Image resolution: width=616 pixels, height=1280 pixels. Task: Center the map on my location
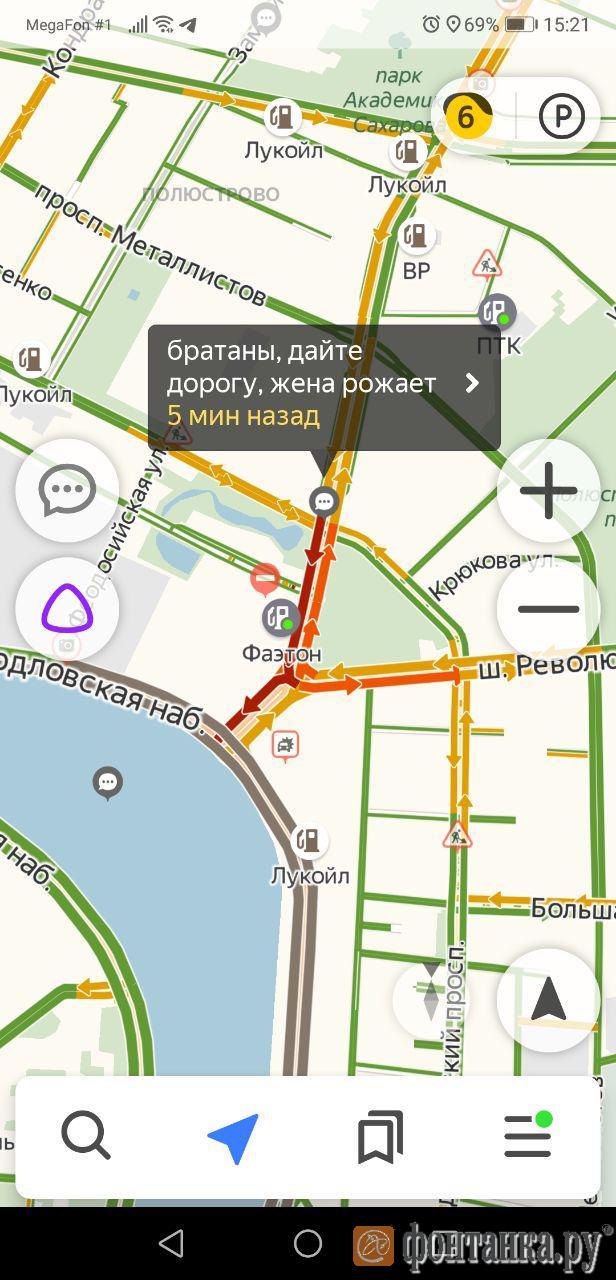(x=548, y=999)
